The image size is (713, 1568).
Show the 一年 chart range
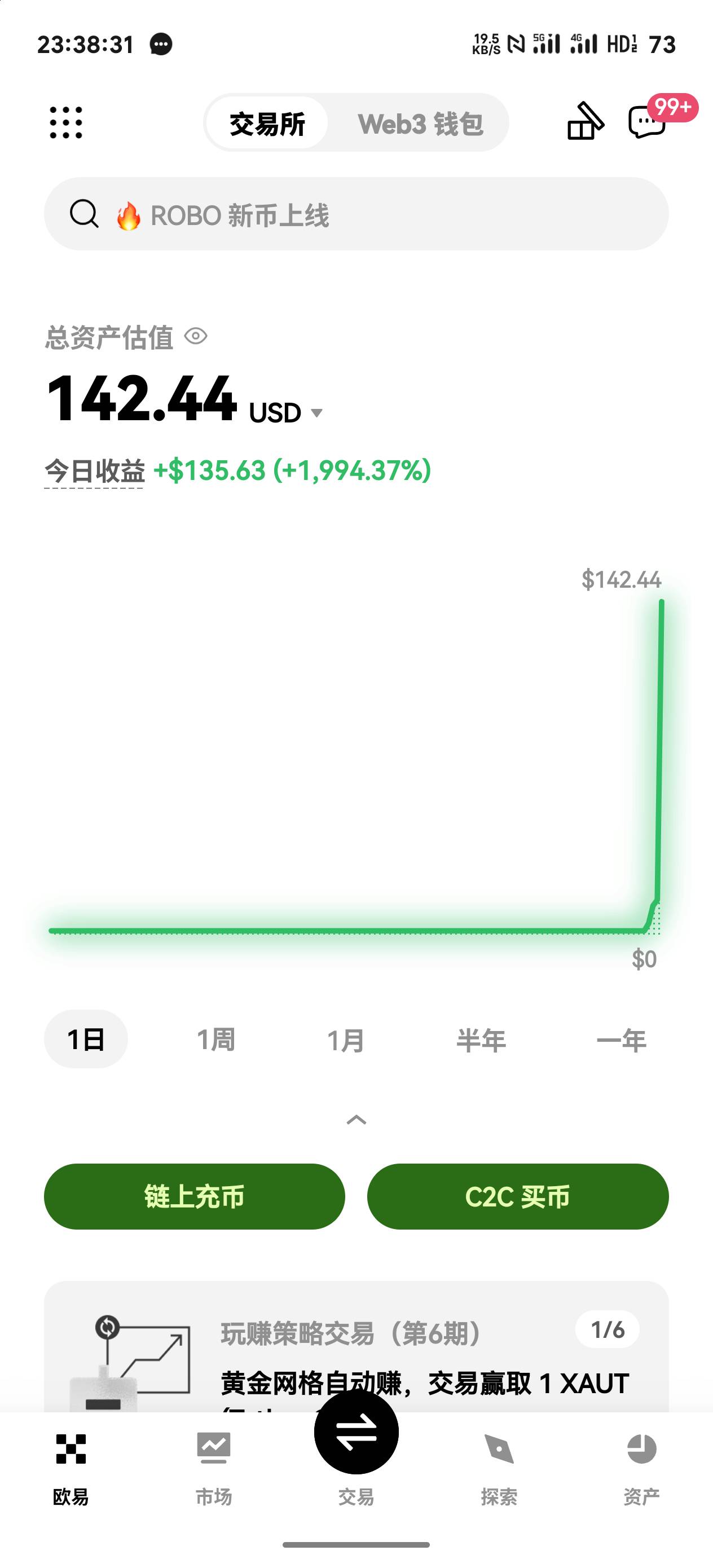click(x=621, y=1039)
